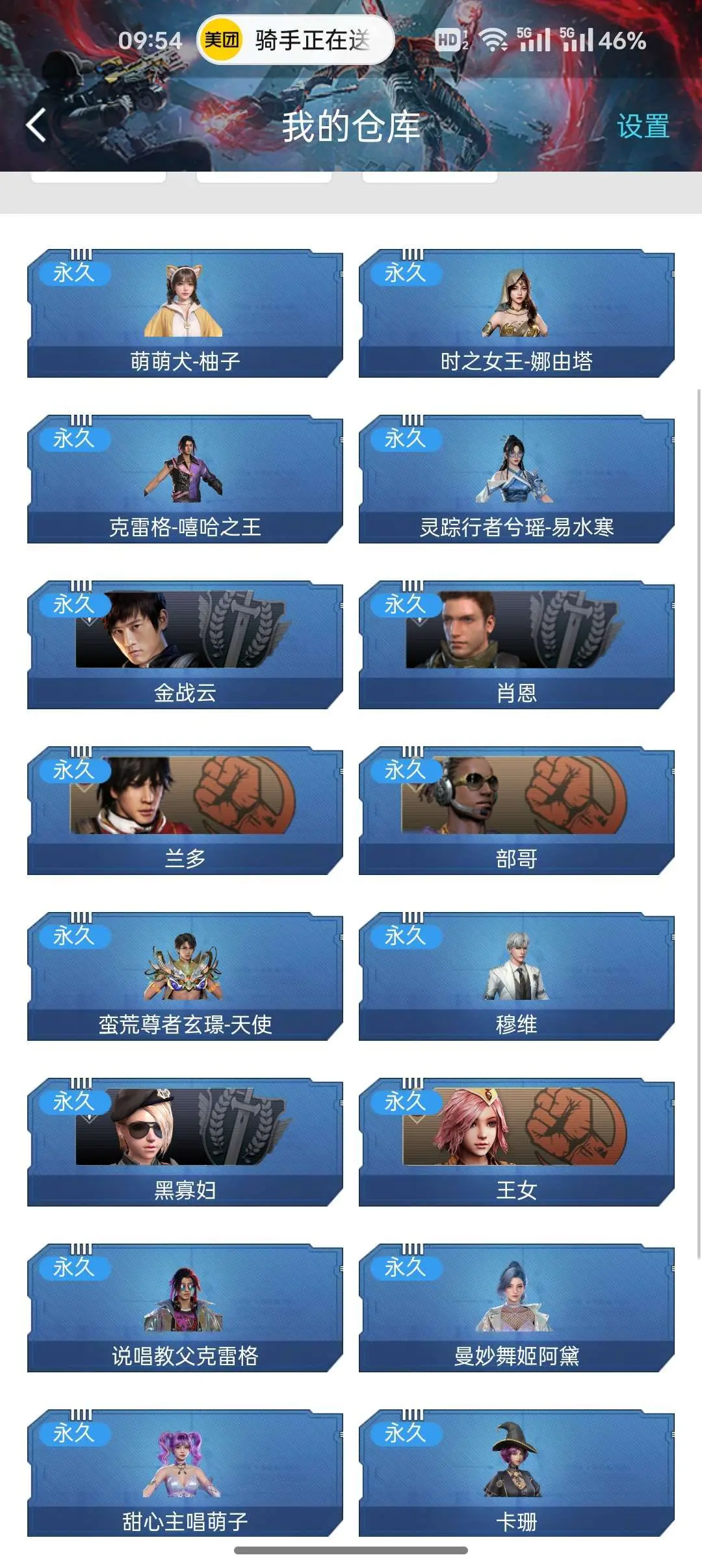Select the 兰多 card

185,811
